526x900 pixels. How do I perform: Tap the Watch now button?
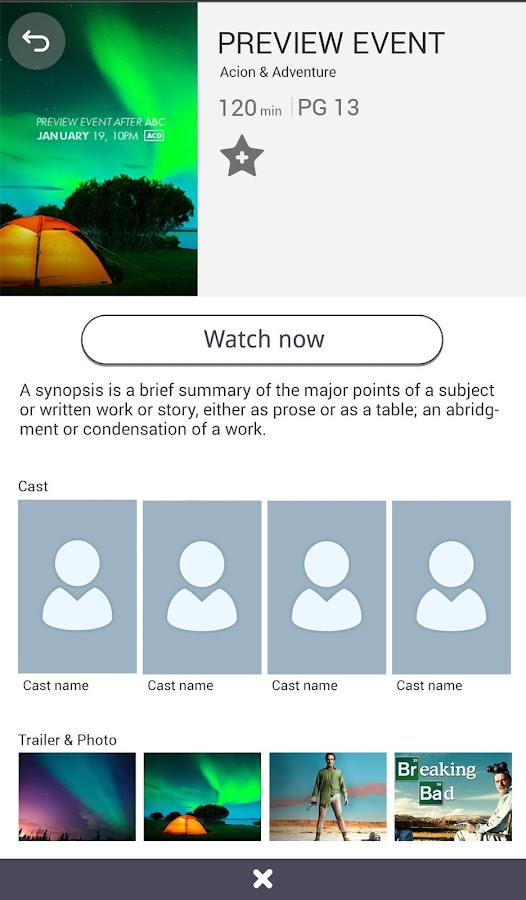262,339
